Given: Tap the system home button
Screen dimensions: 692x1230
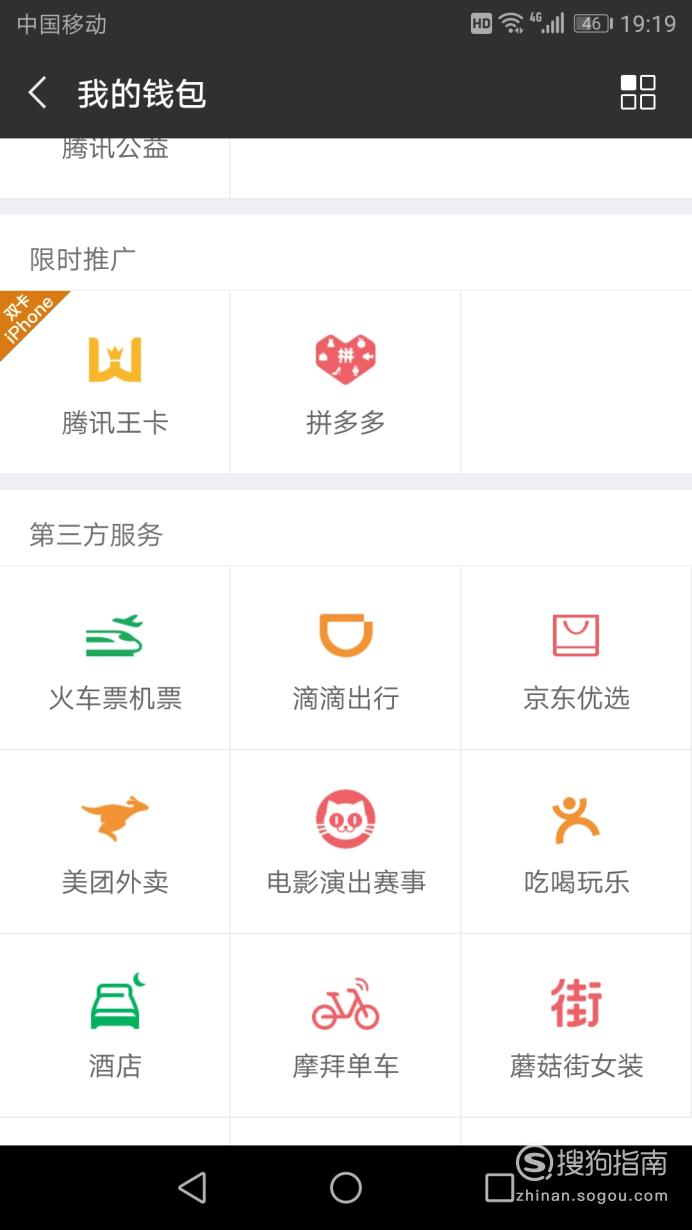Looking at the screenshot, I should pyautogui.click(x=346, y=1188).
